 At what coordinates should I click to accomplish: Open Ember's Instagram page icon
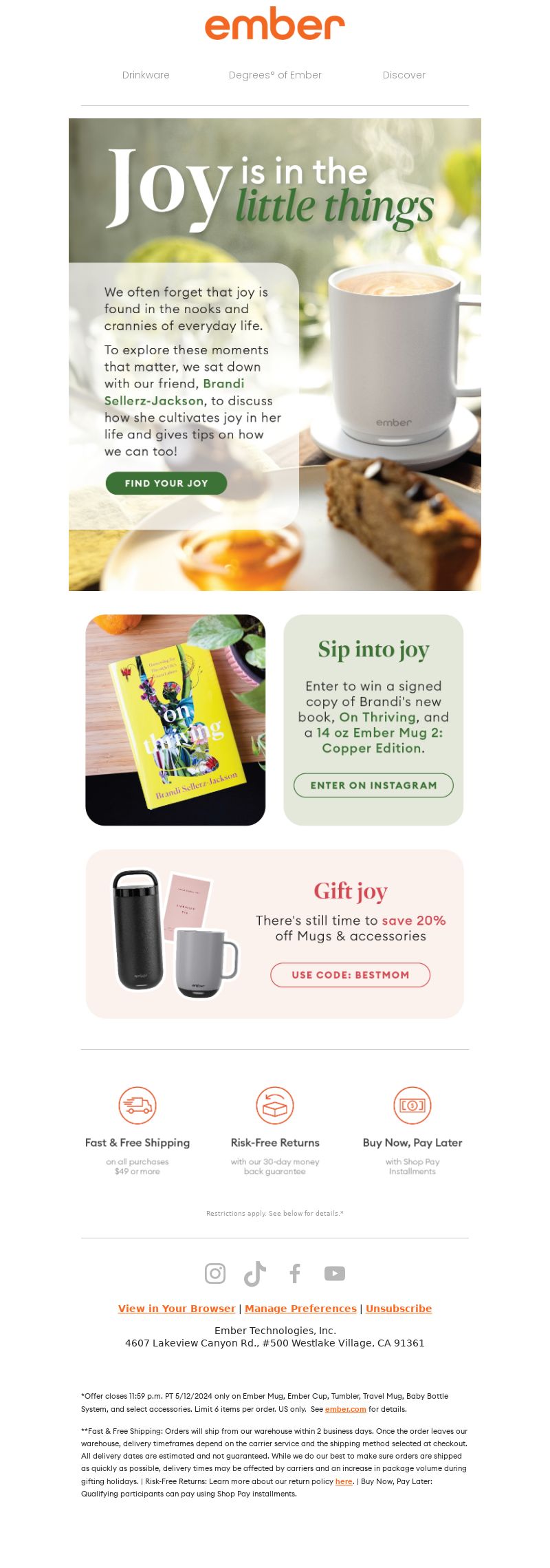coord(215,1274)
